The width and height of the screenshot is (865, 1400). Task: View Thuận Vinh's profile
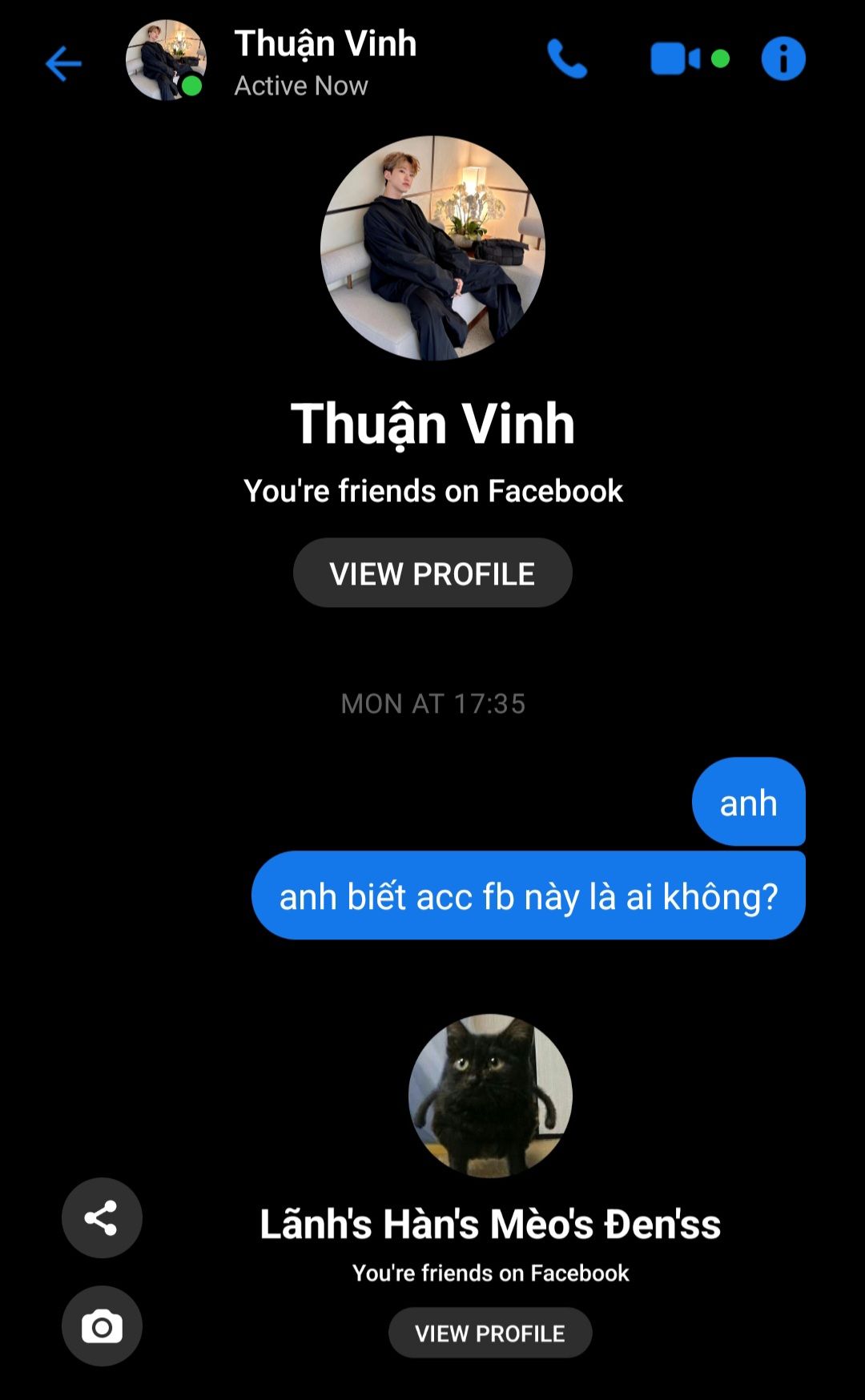(x=432, y=573)
